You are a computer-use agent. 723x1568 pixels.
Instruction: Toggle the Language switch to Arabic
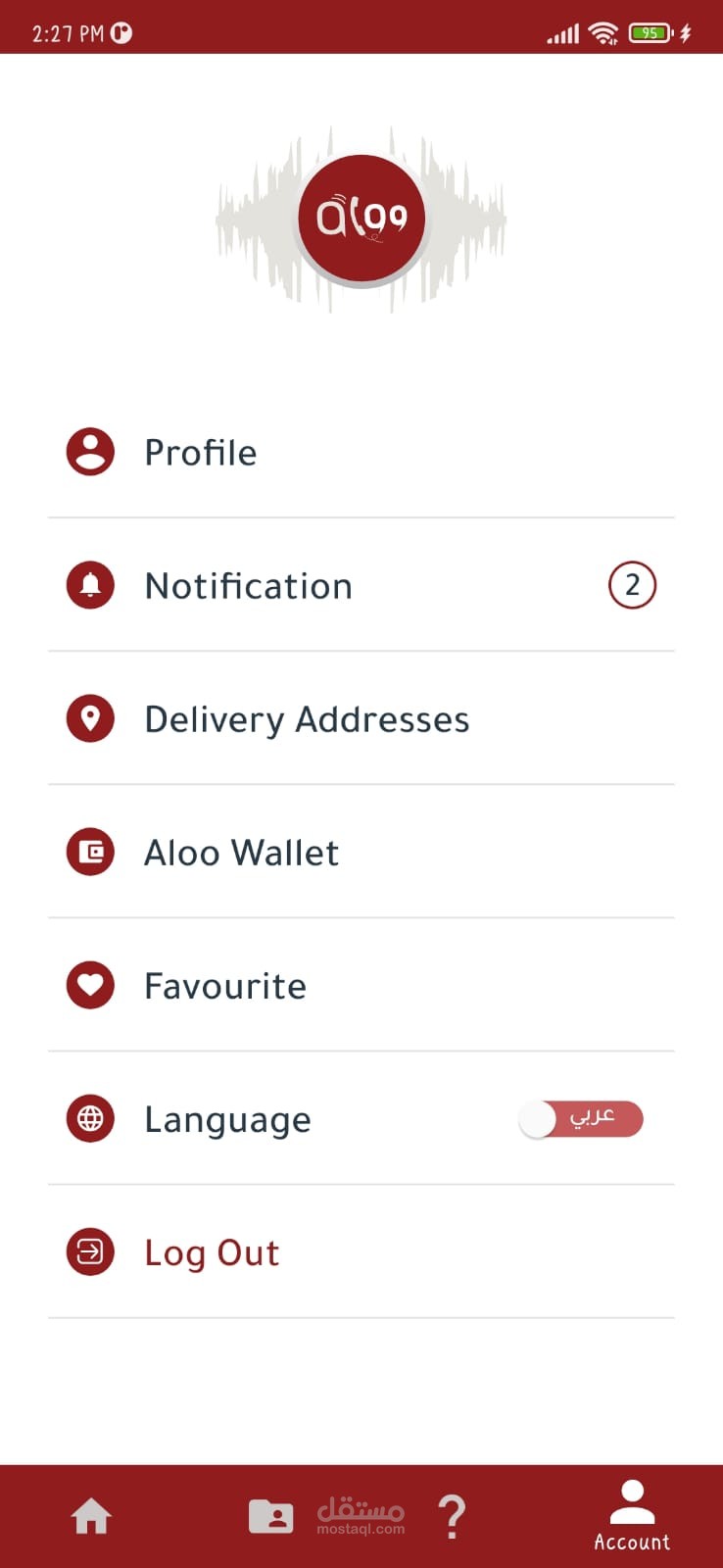(581, 1118)
